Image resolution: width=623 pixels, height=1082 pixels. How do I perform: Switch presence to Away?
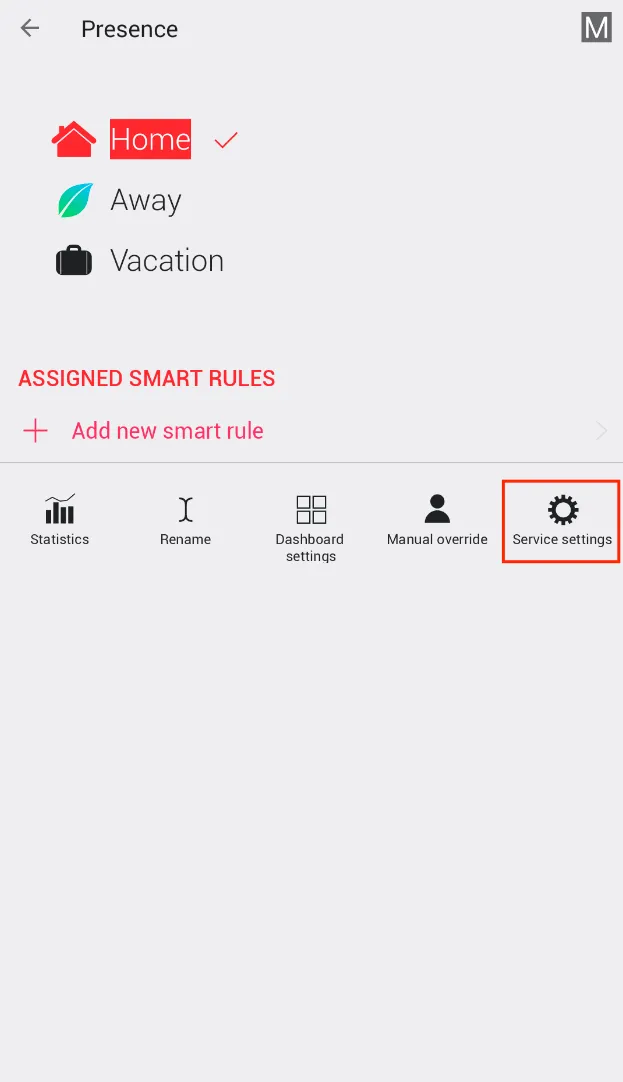[x=145, y=200]
